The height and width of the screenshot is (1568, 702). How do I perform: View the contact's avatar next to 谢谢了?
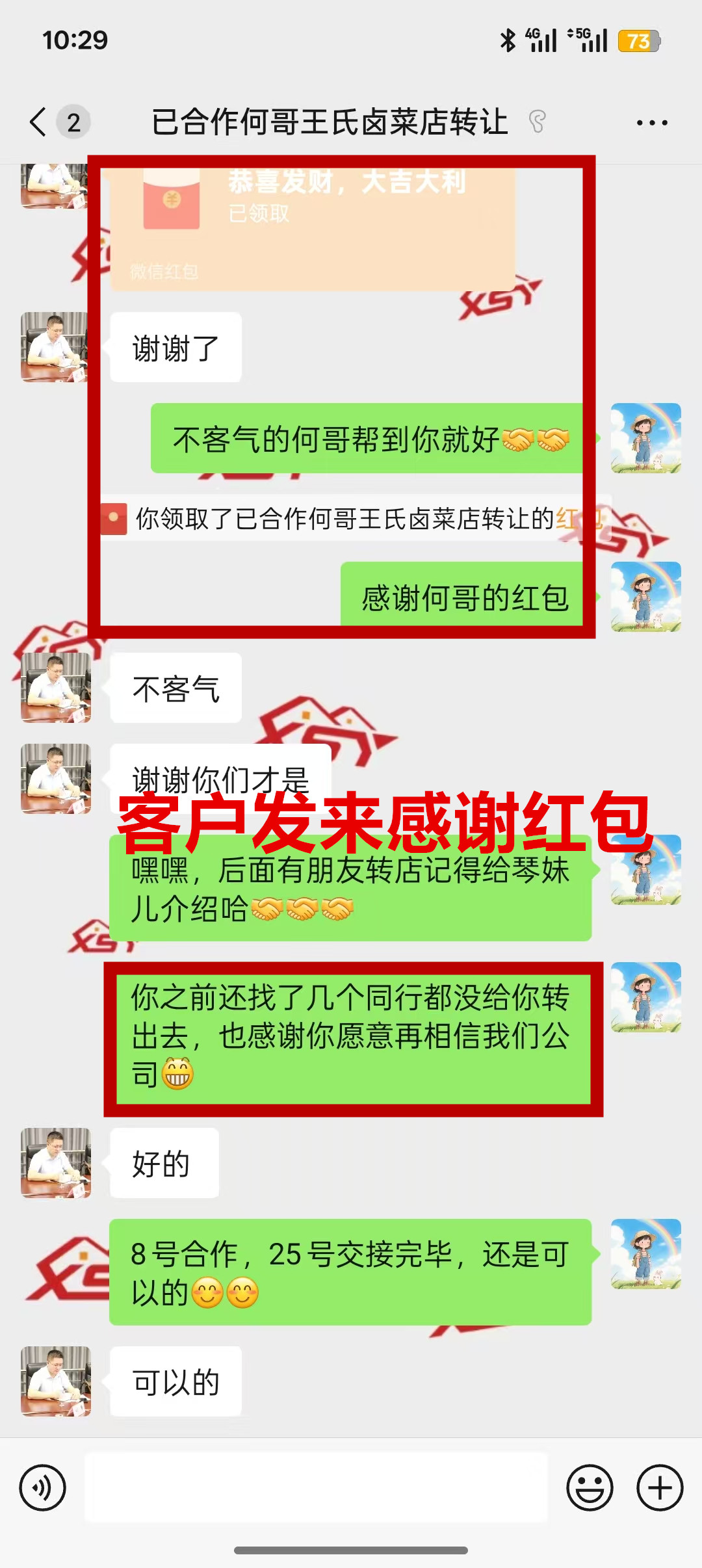(55, 347)
